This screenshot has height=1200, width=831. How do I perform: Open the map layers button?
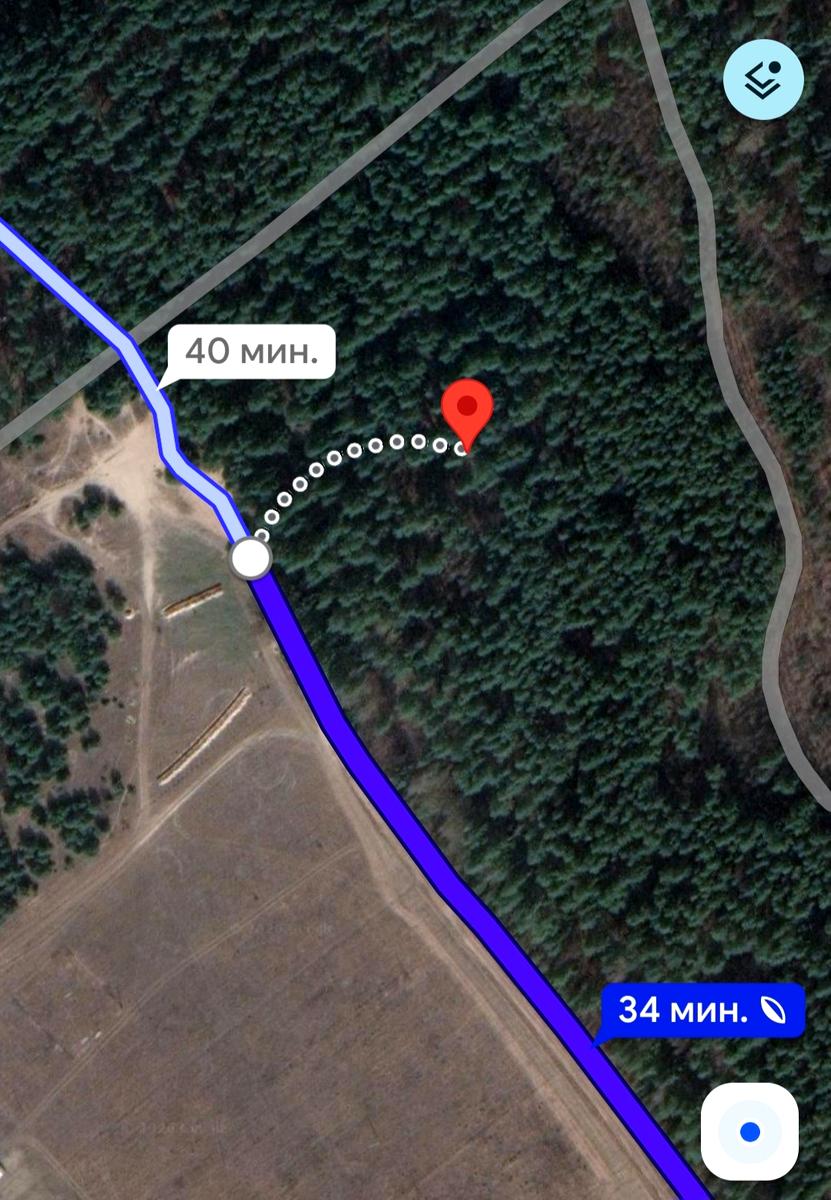pos(763,80)
